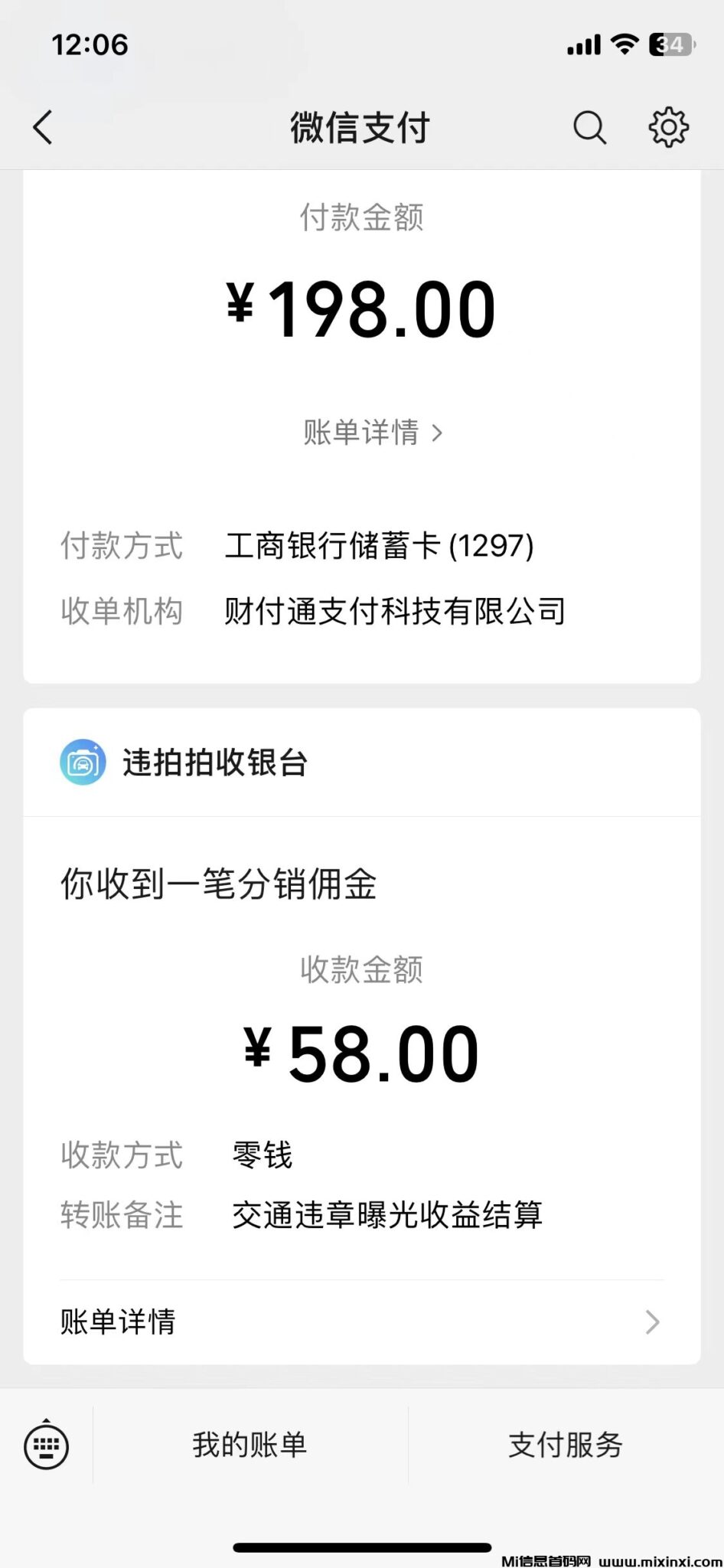Tap the Wi-Fi icon in the status bar
The height and width of the screenshot is (1568, 724).
point(625,45)
